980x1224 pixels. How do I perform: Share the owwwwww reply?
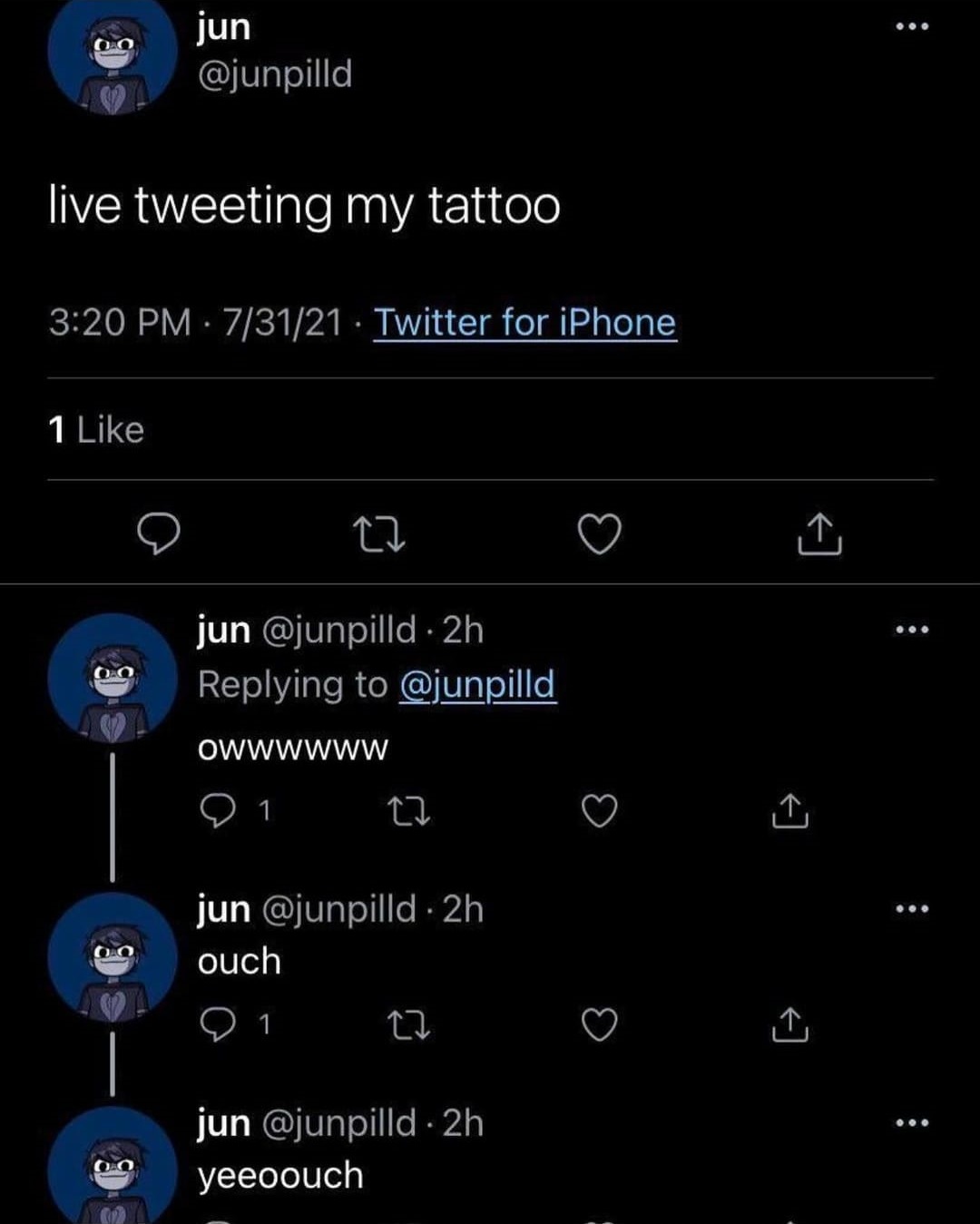point(789,810)
